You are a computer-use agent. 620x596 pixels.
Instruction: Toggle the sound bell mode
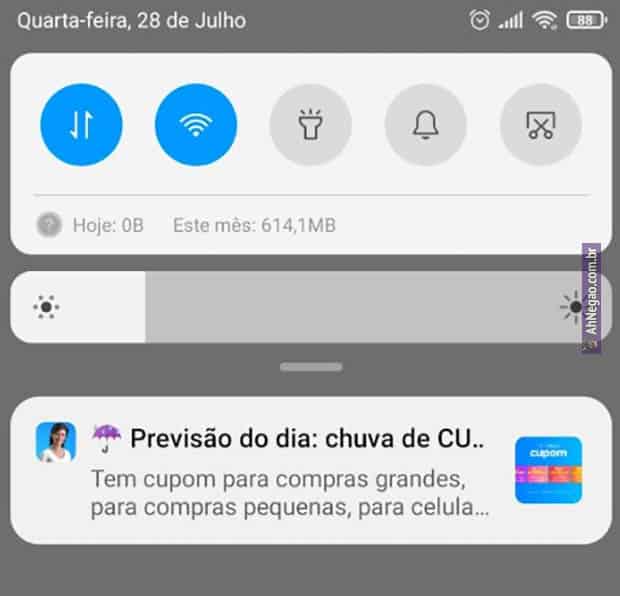tap(426, 124)
